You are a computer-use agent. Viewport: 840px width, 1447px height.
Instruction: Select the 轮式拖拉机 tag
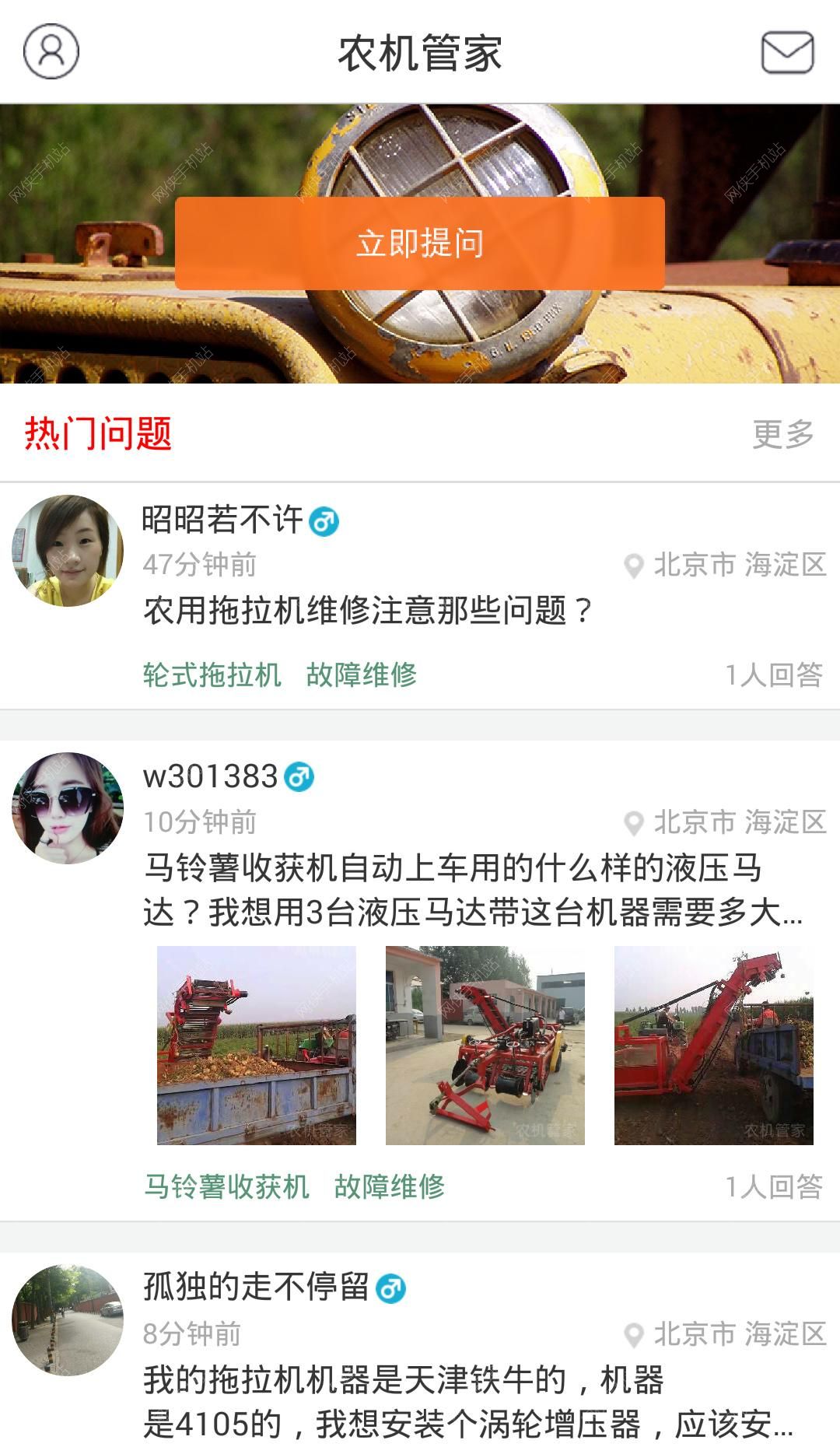[x=212, y=674]
